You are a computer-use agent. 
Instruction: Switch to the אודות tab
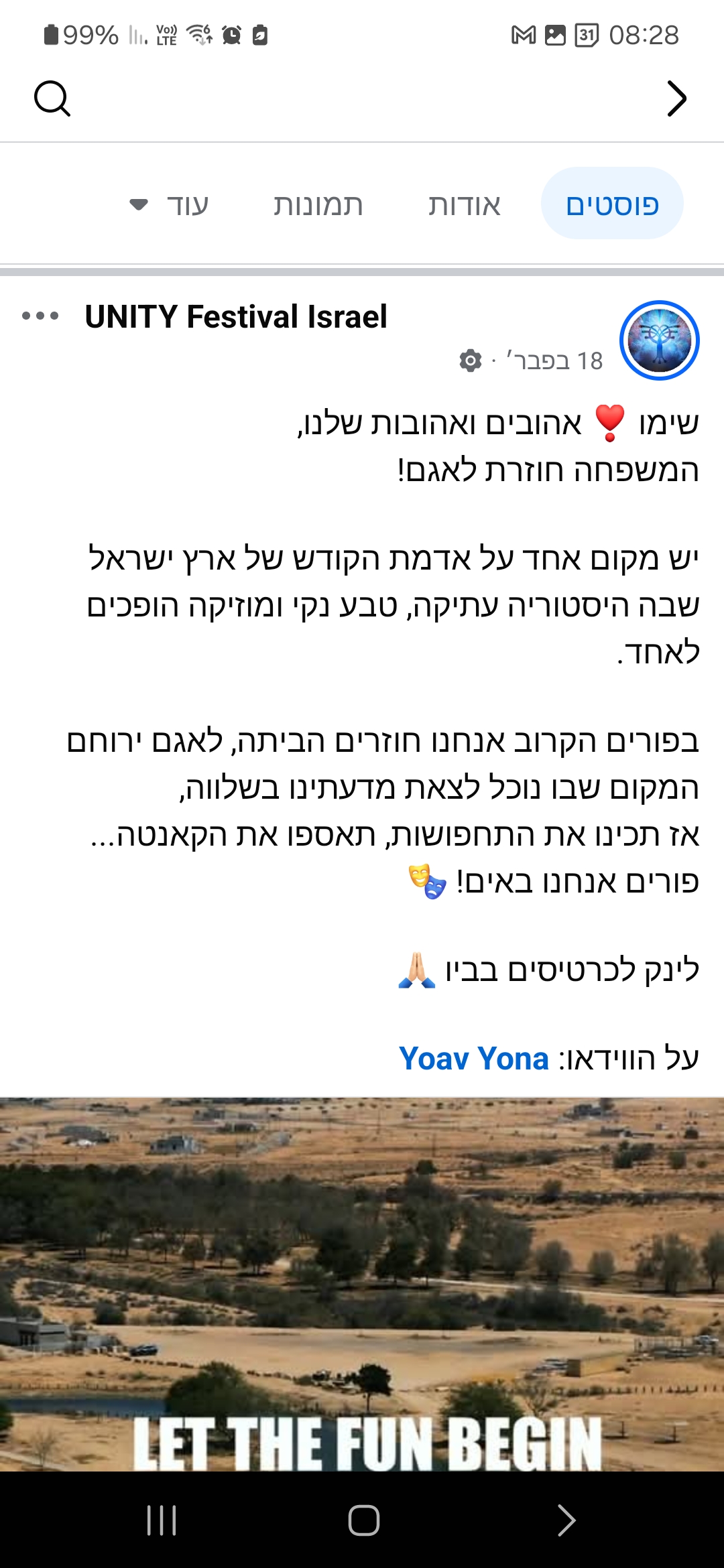coord(465,204)
